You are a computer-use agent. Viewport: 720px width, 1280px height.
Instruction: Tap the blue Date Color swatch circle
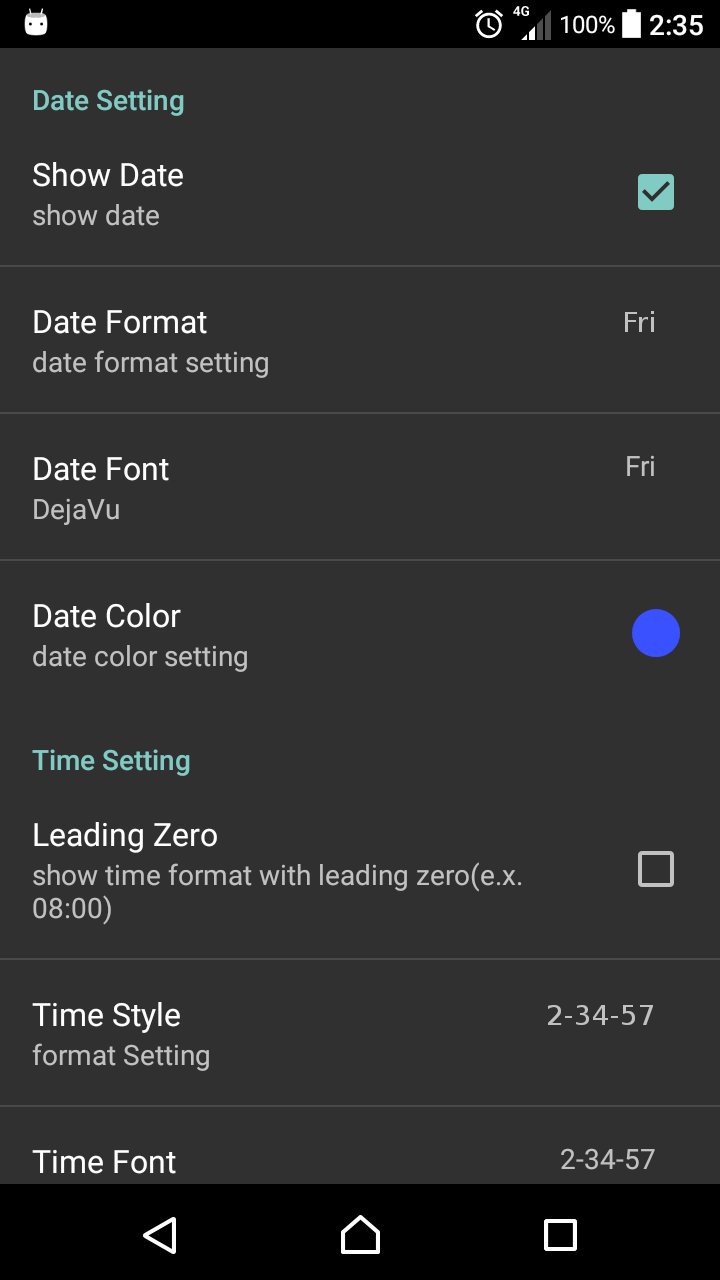(656, 632)
